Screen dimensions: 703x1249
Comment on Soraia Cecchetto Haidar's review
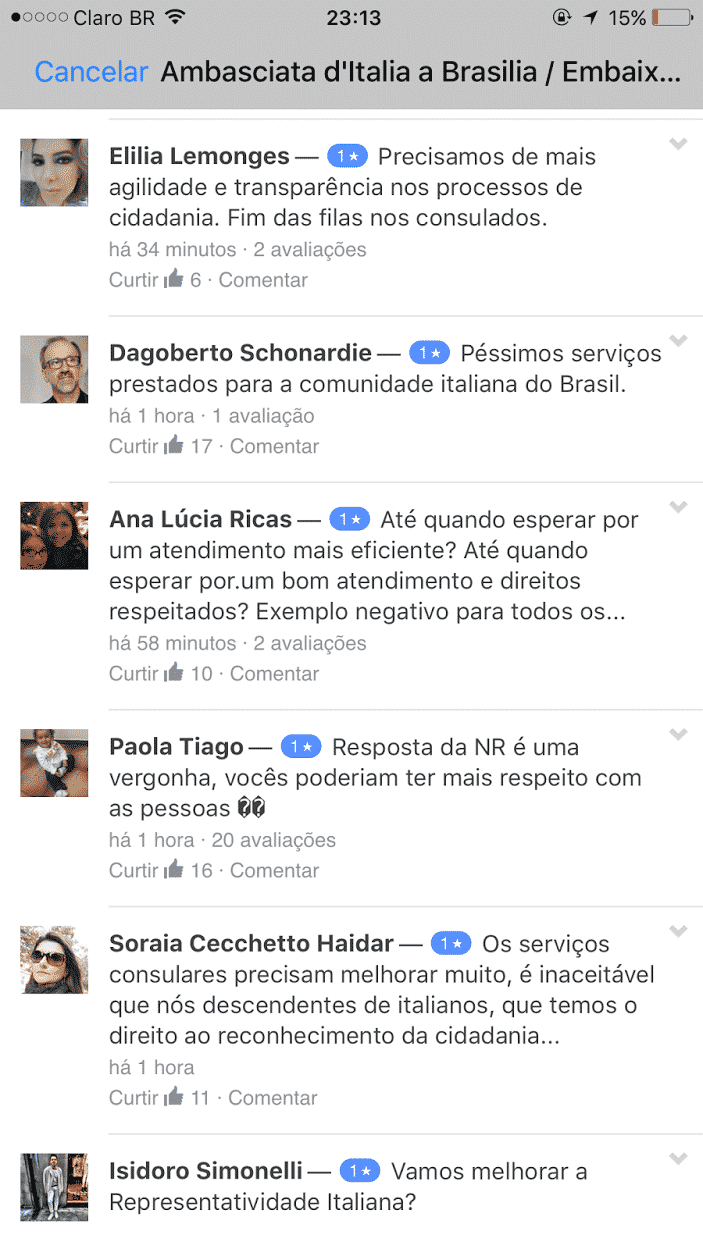coord(273,1097)
